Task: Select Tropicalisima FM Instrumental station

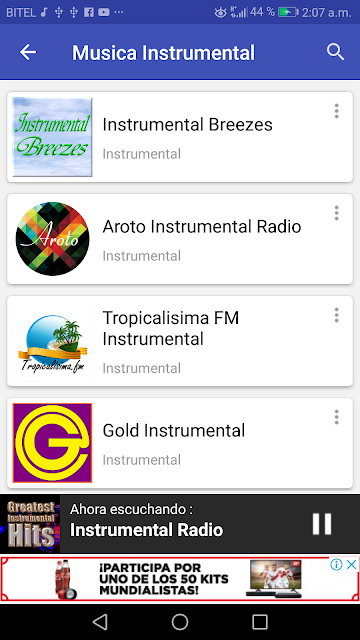Action: coord(180,341)
